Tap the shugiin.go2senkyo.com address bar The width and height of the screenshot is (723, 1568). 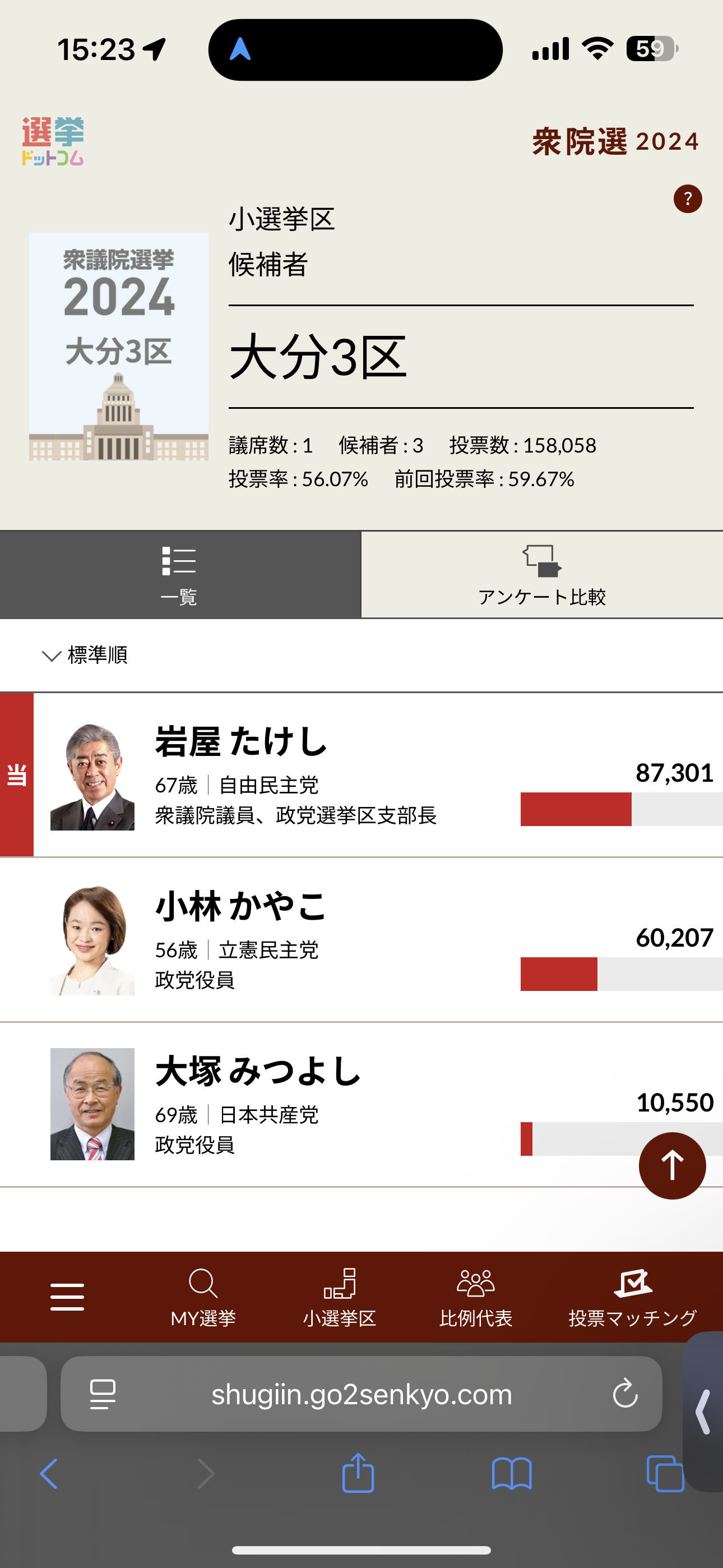click(361, 1394)
